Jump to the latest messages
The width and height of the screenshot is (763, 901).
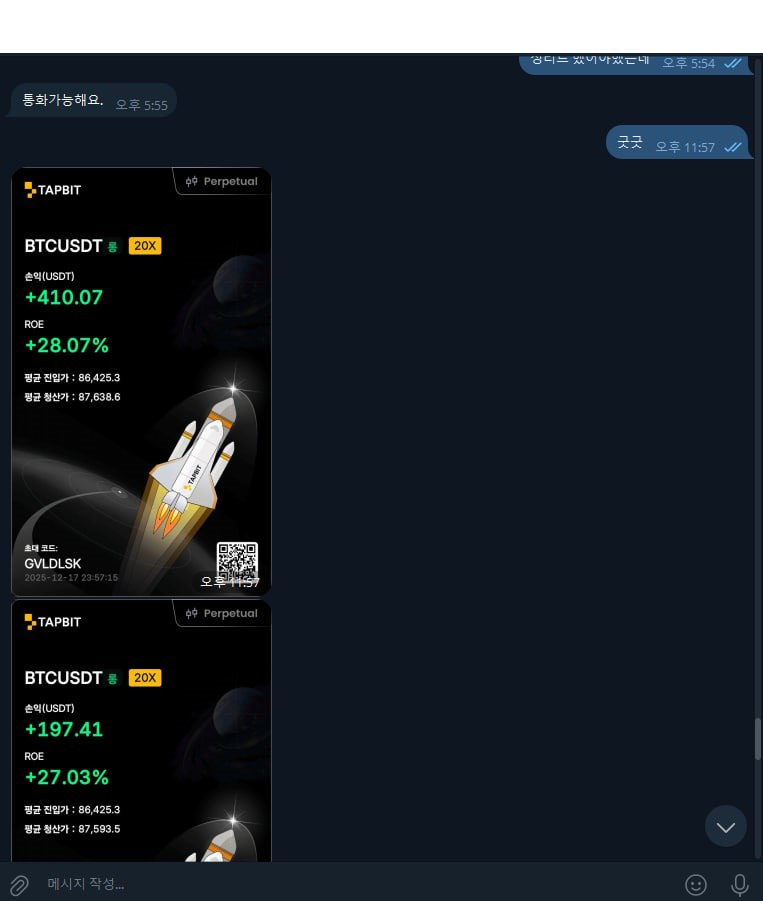(726, 827)
